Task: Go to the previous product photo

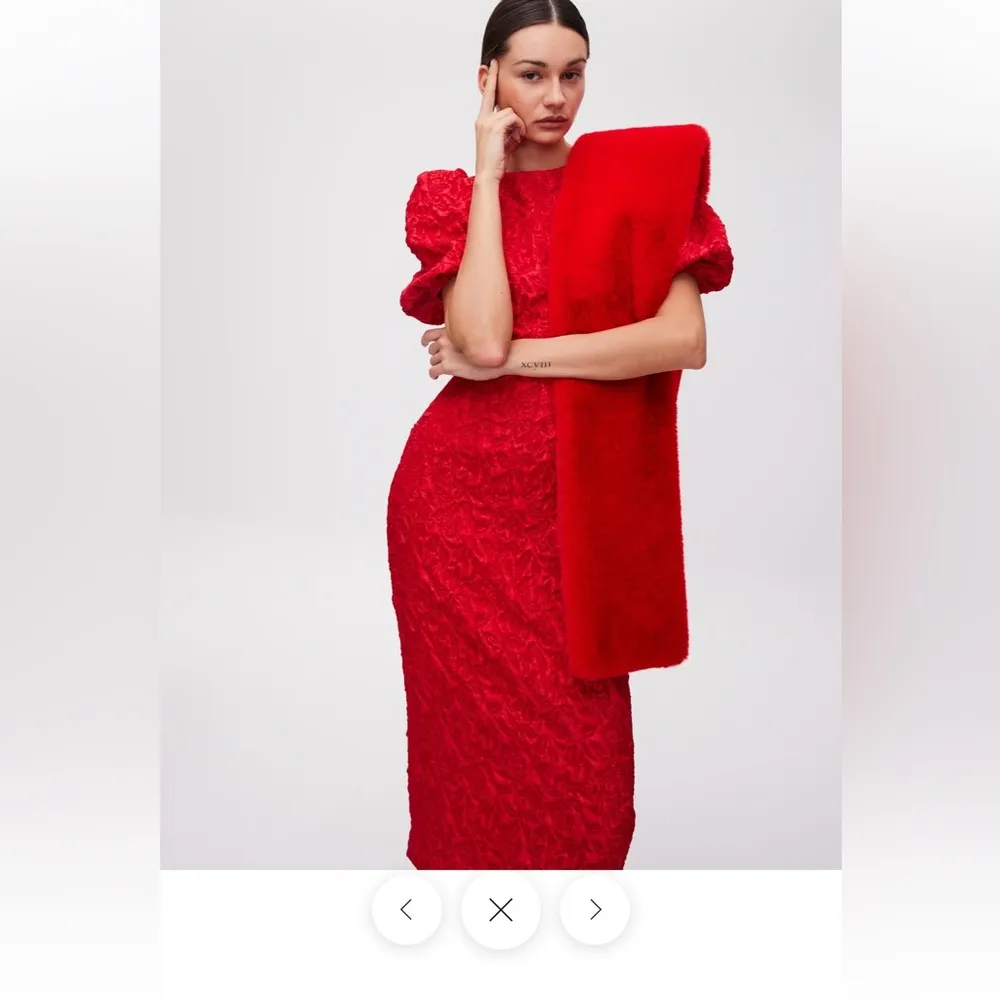Action: click(406, 909)
